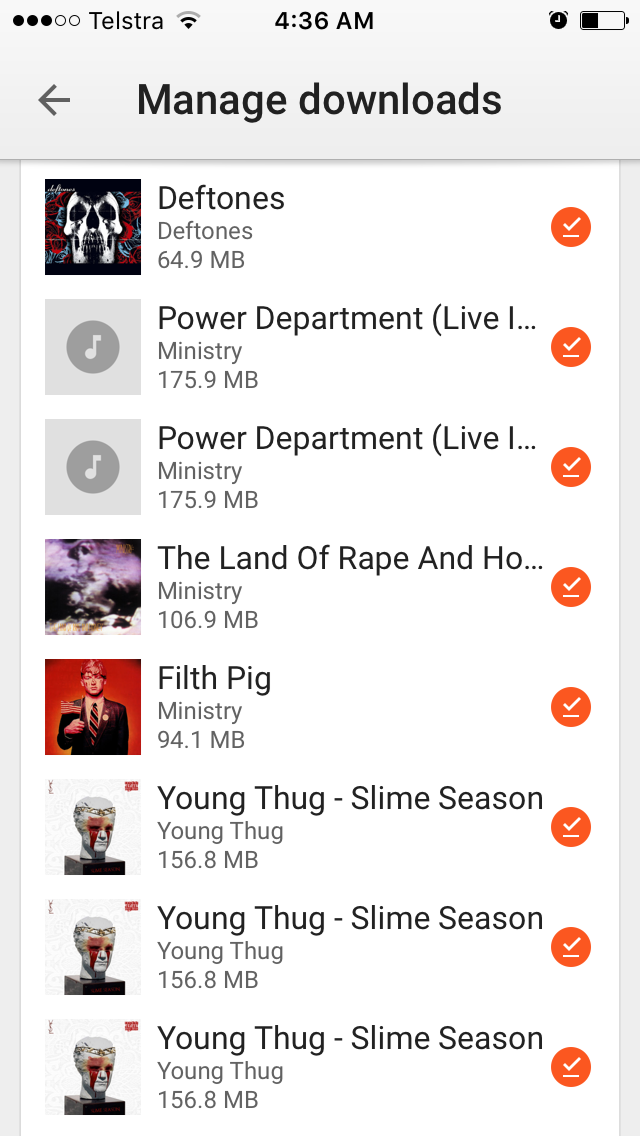Tap the downloaded icon for Ministry's 106.9 MB album
Screen dimensions: 640x1136
click(x=571, y=588)
